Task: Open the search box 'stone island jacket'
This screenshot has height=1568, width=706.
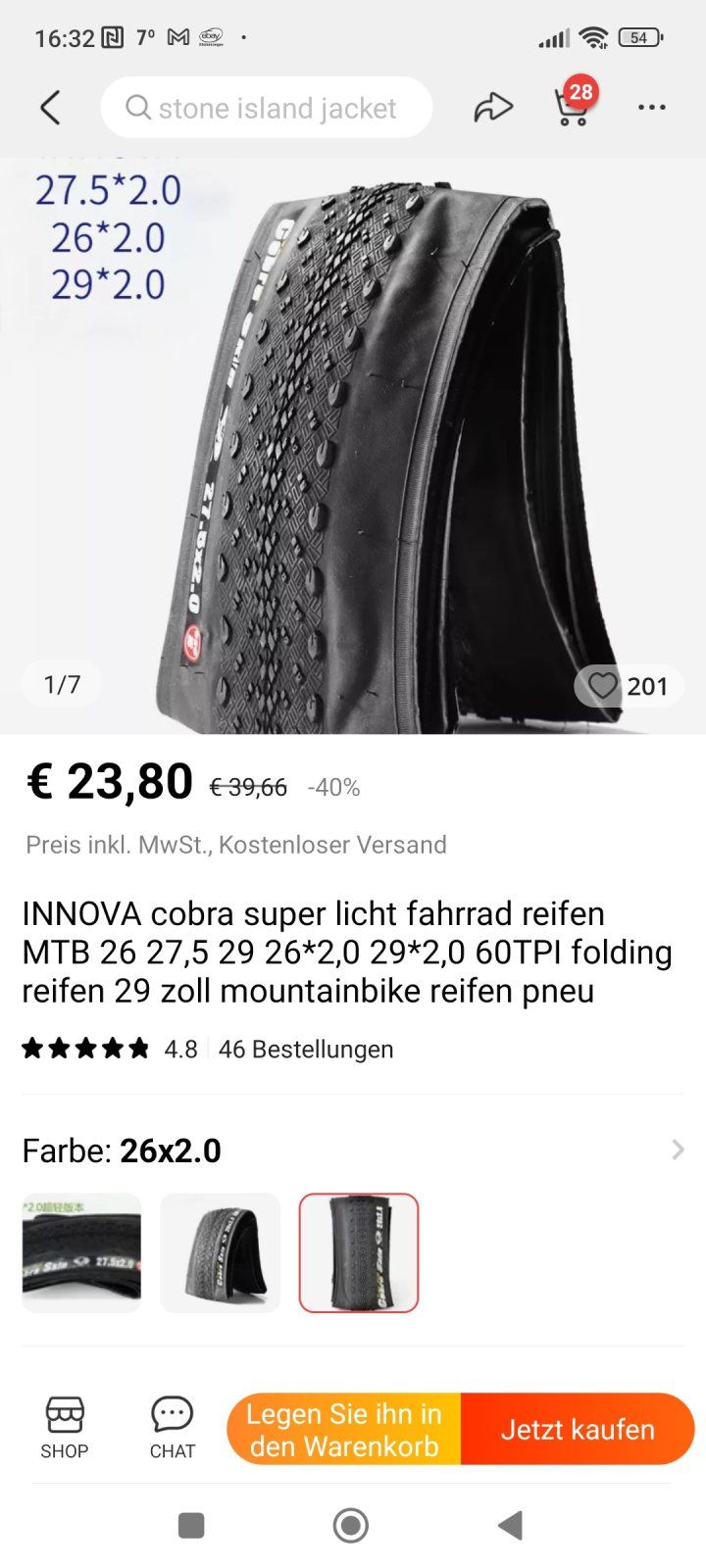Action: [267, 108]
